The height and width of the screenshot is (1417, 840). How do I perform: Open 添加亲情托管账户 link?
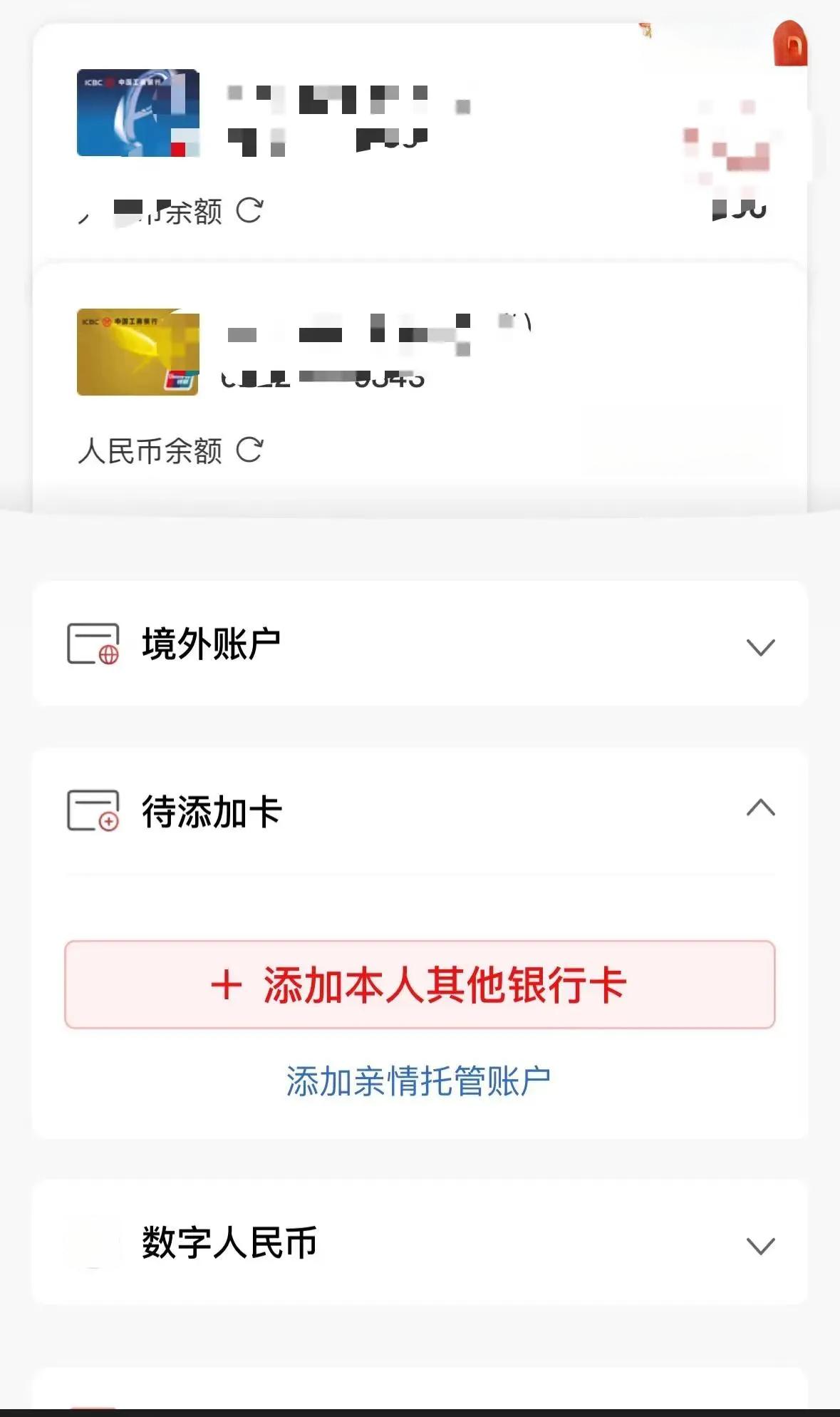[420, 1080]
